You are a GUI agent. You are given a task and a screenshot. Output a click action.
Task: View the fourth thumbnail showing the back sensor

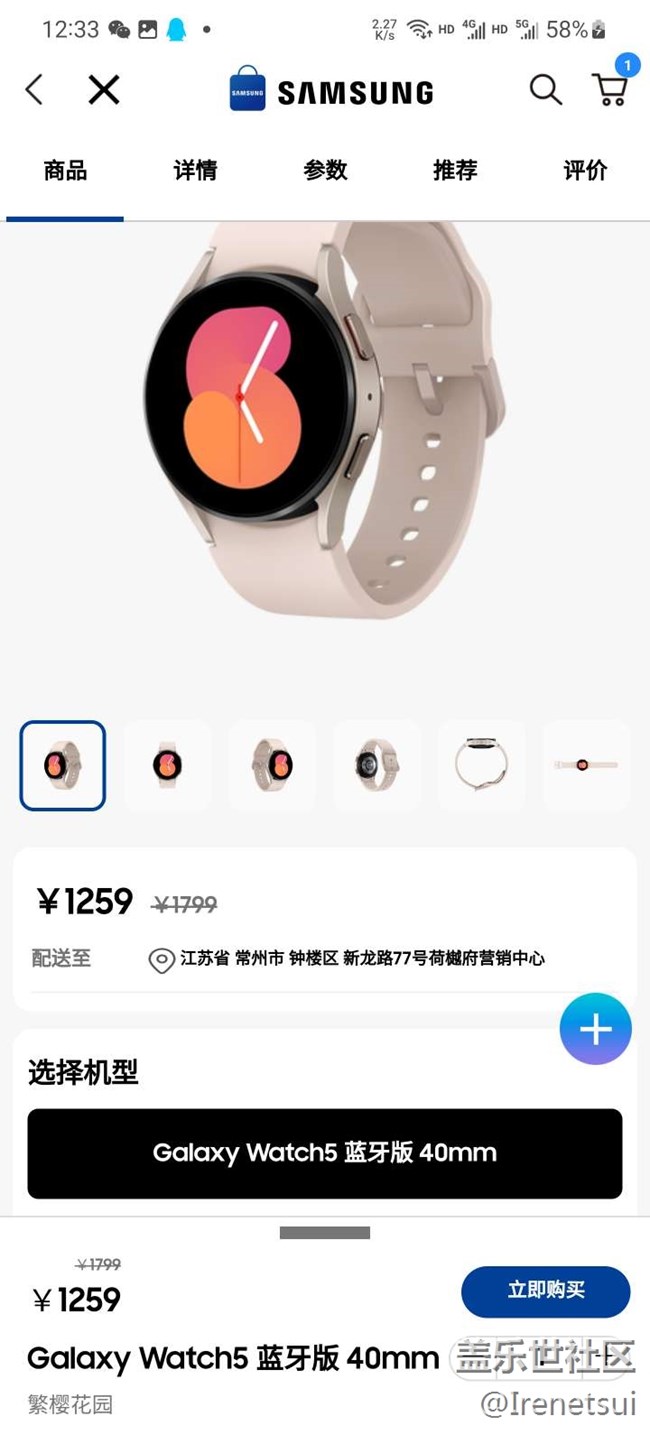point(377,765)
